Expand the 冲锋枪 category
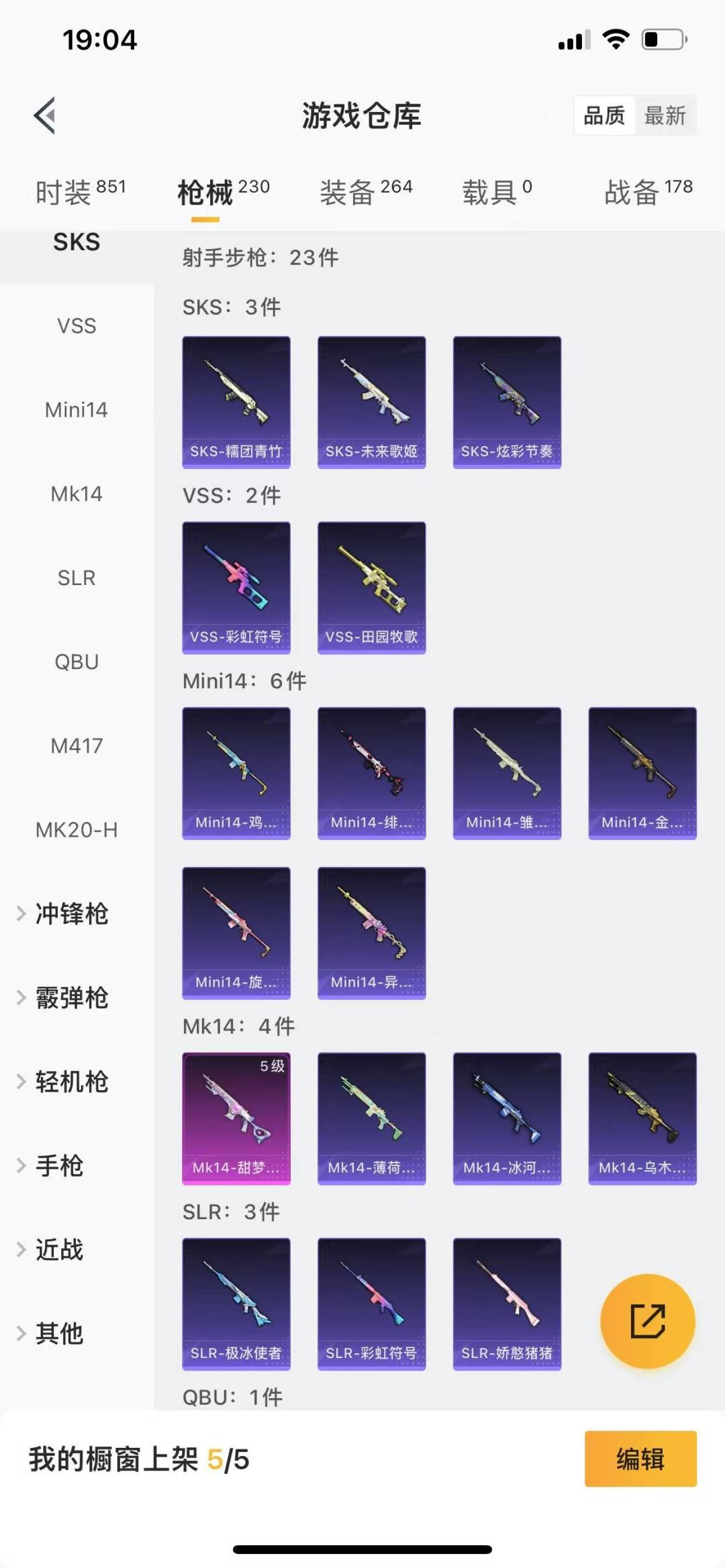The image size is (725, 1568). [x=70, y=914]
